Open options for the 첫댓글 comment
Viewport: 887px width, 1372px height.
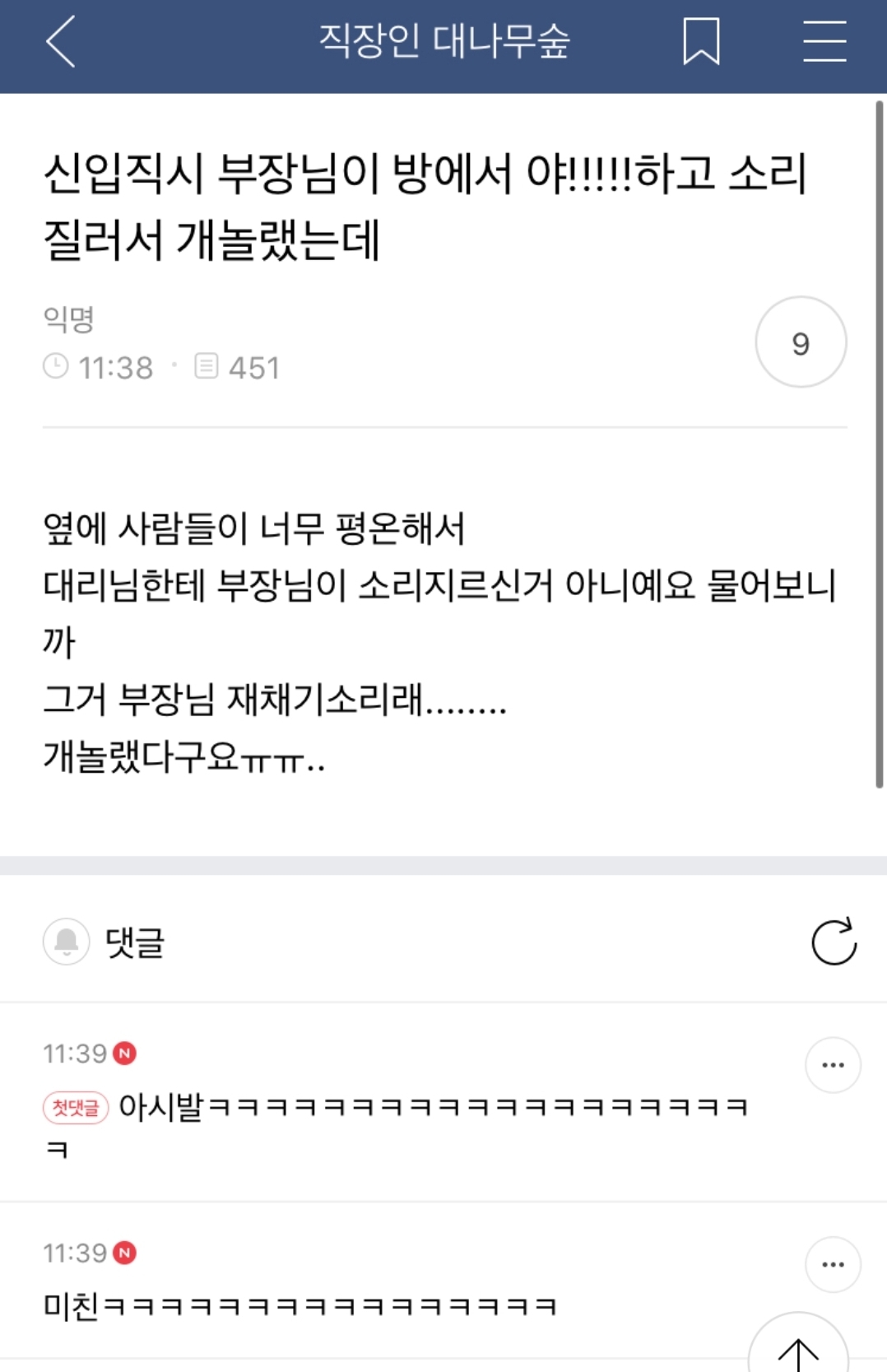point(833,1065)
